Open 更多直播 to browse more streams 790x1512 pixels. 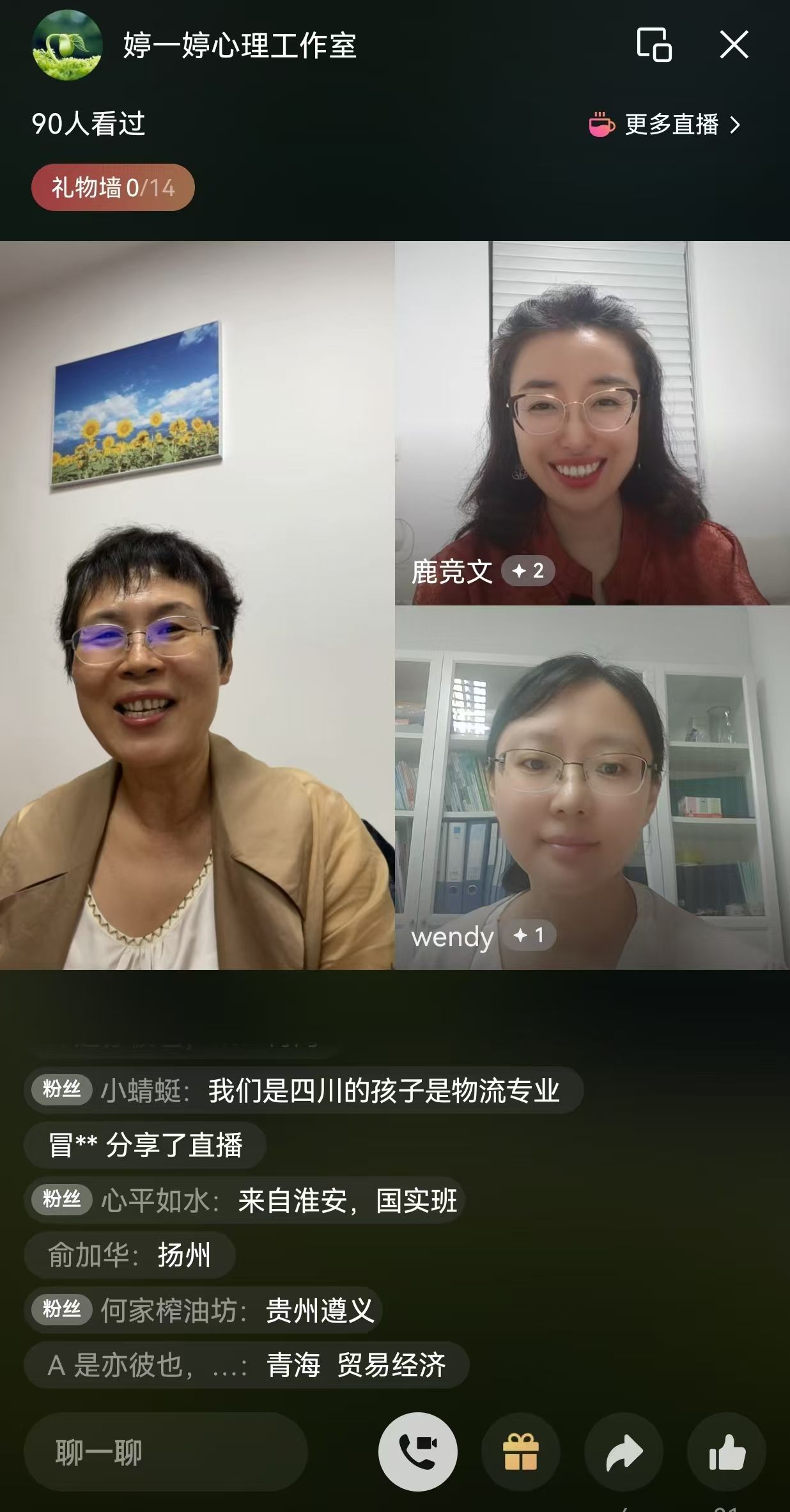(x=665, y=125)
